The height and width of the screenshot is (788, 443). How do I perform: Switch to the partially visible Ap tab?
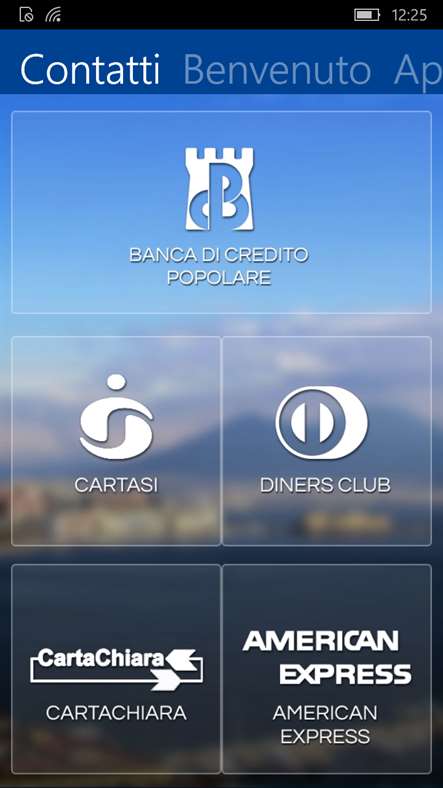[x=418, y=71]
